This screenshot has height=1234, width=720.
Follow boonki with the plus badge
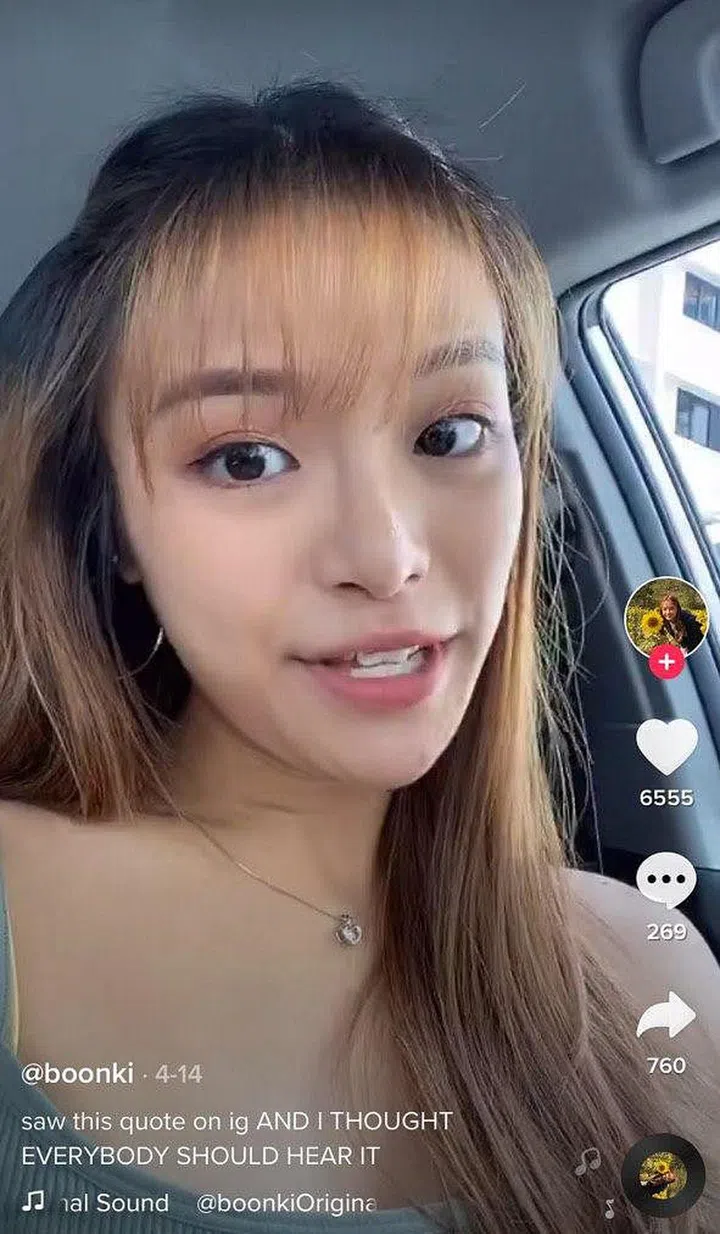667,661
